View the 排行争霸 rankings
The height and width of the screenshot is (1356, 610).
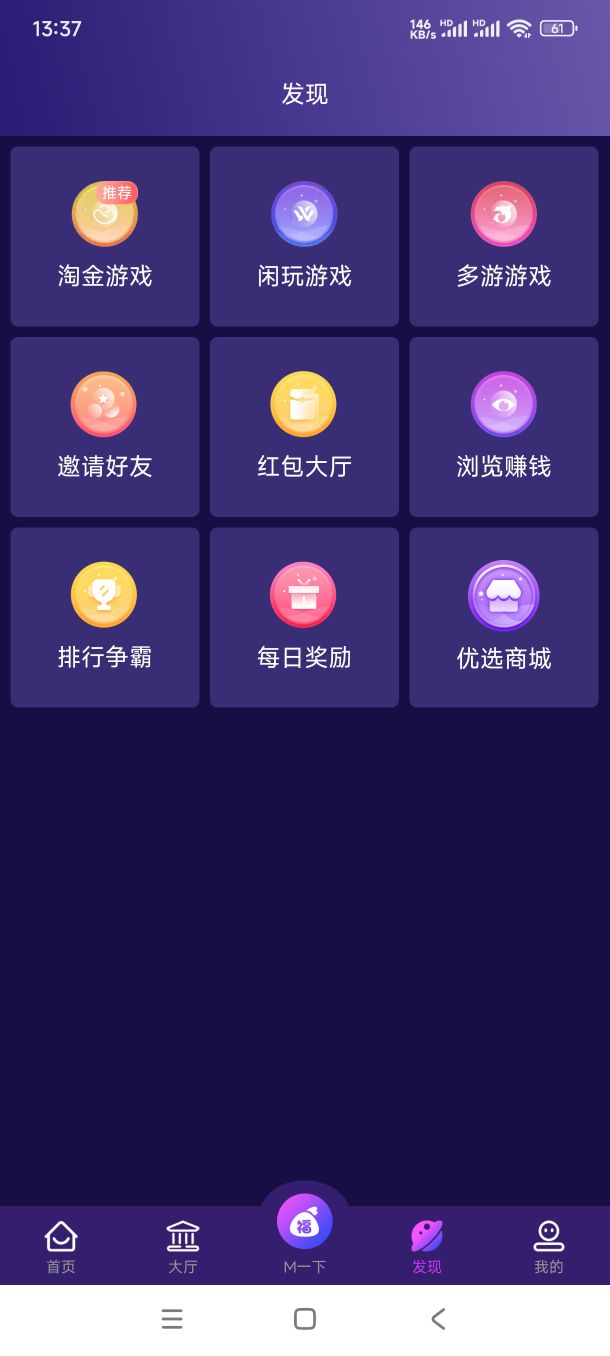[105, 617]
